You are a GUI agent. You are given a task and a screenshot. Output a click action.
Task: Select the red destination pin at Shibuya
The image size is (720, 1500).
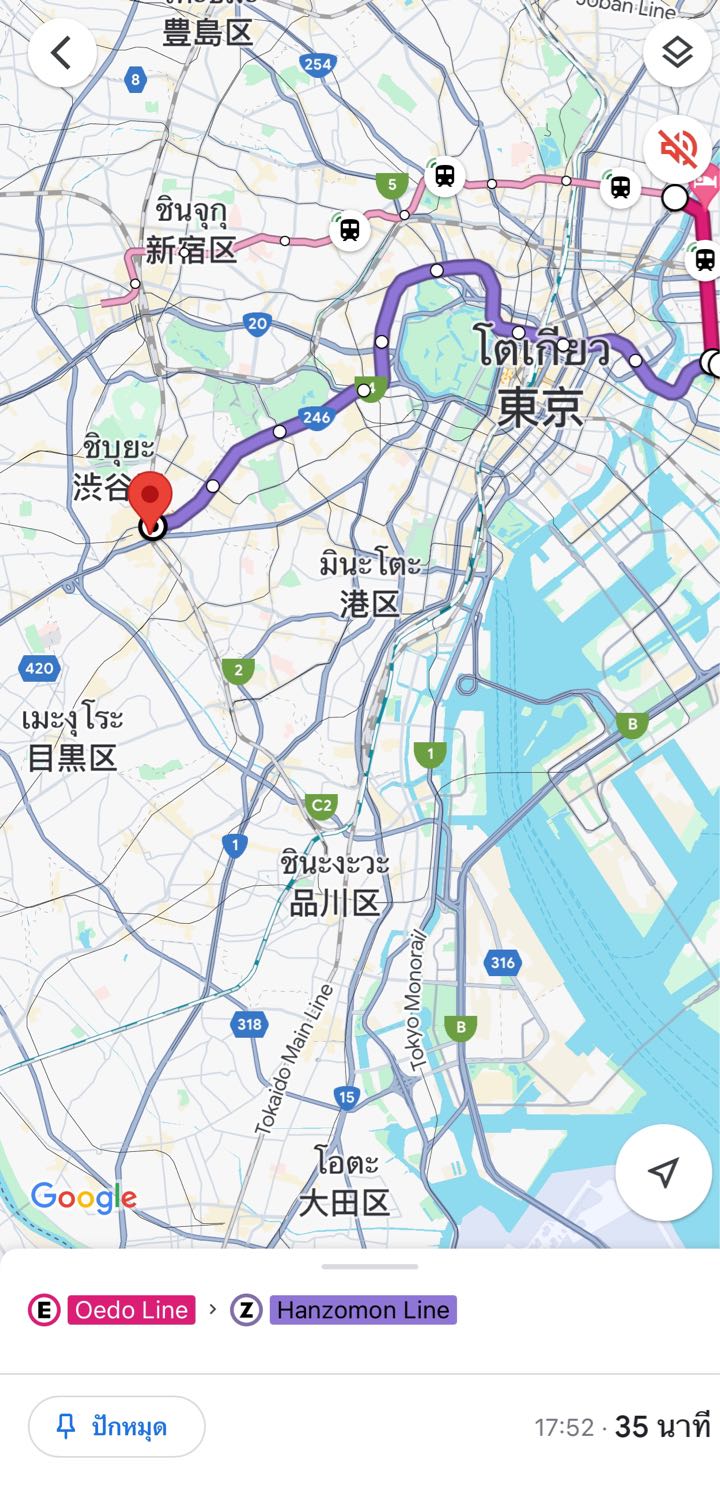point(152,498)
